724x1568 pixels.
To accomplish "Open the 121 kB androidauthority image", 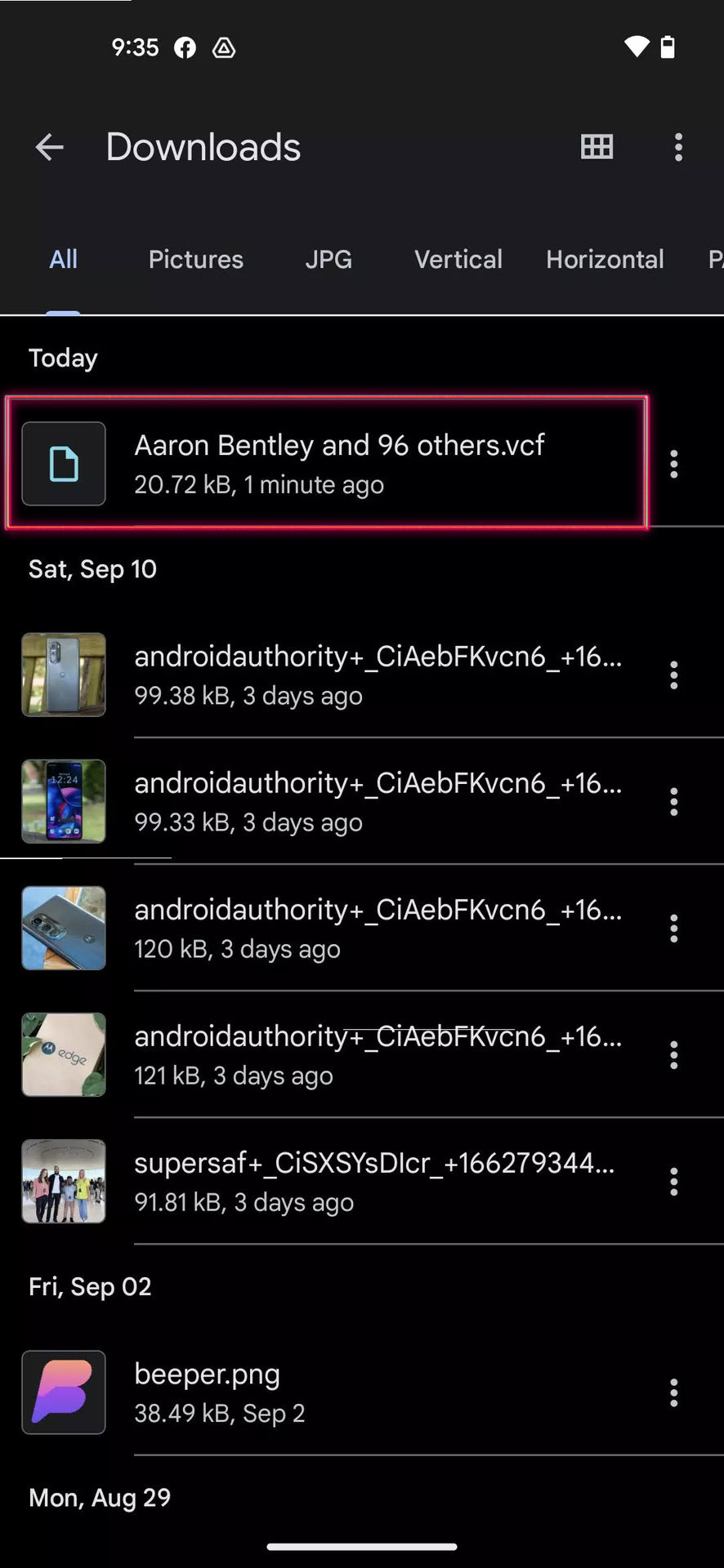I will pyautogui.click(x=376, y=1054).
